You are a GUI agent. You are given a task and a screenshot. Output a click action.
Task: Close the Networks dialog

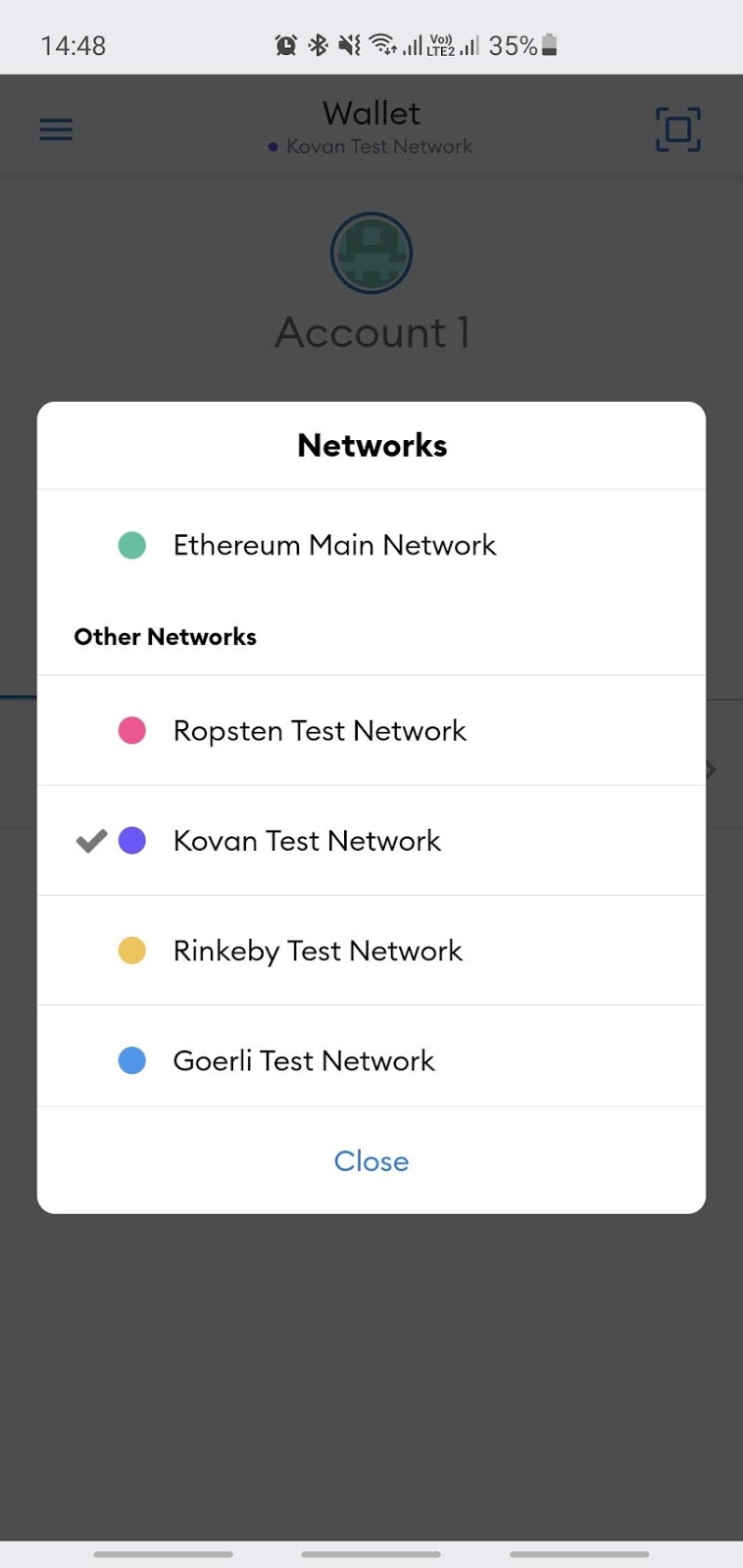(x=371, y=1160)
